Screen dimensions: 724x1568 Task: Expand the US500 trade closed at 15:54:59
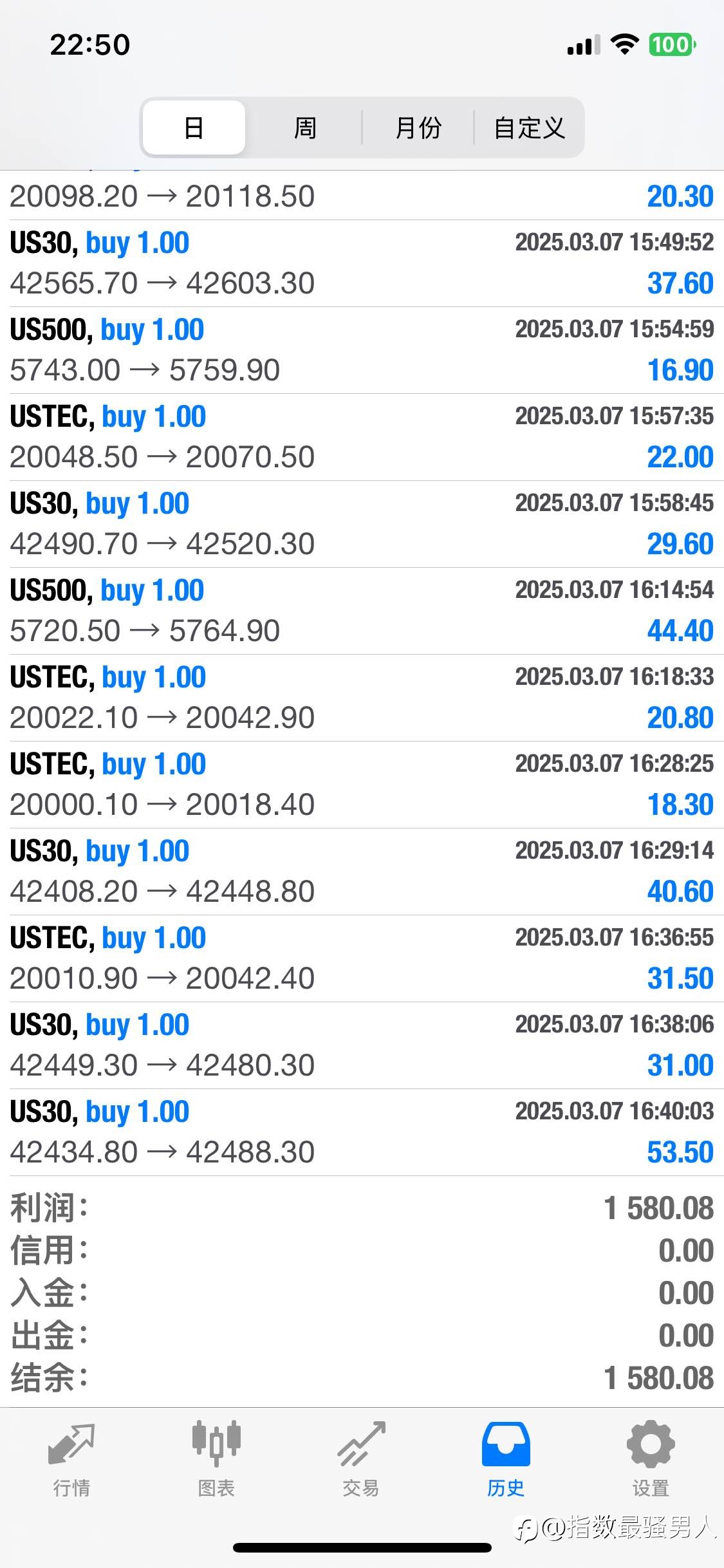[362, 350]
